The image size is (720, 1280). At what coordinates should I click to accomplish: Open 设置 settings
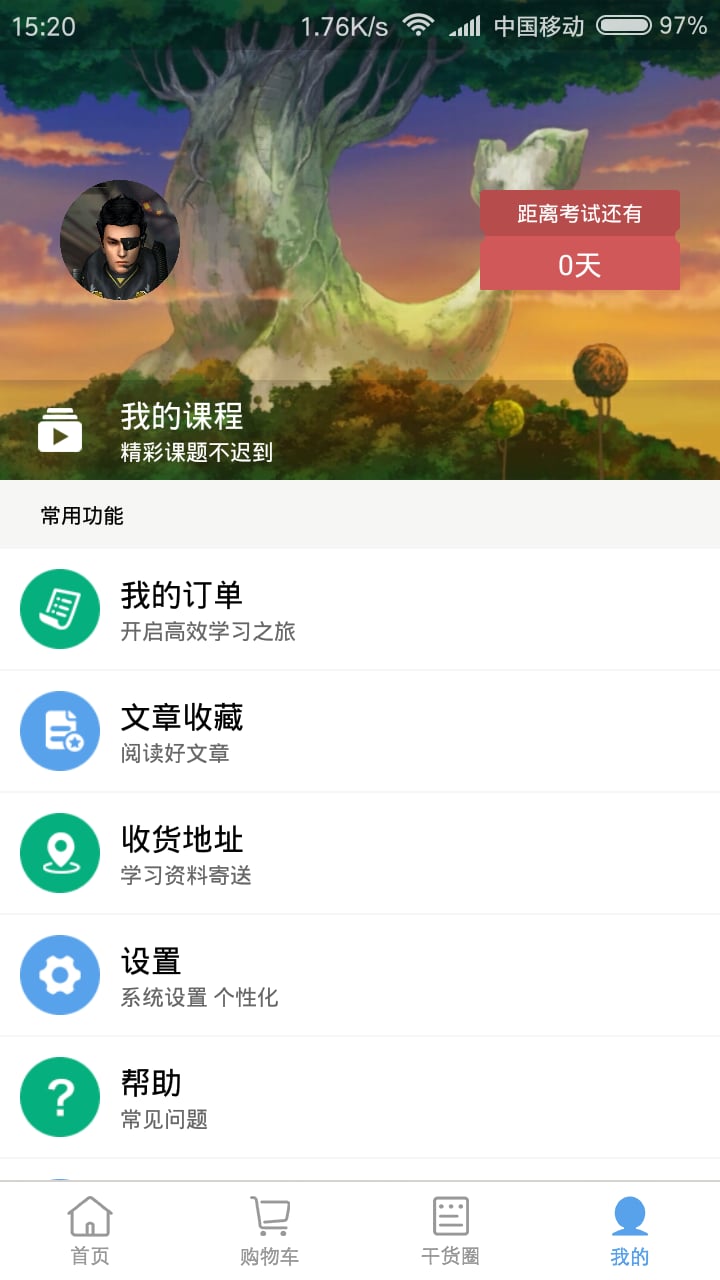360,975
